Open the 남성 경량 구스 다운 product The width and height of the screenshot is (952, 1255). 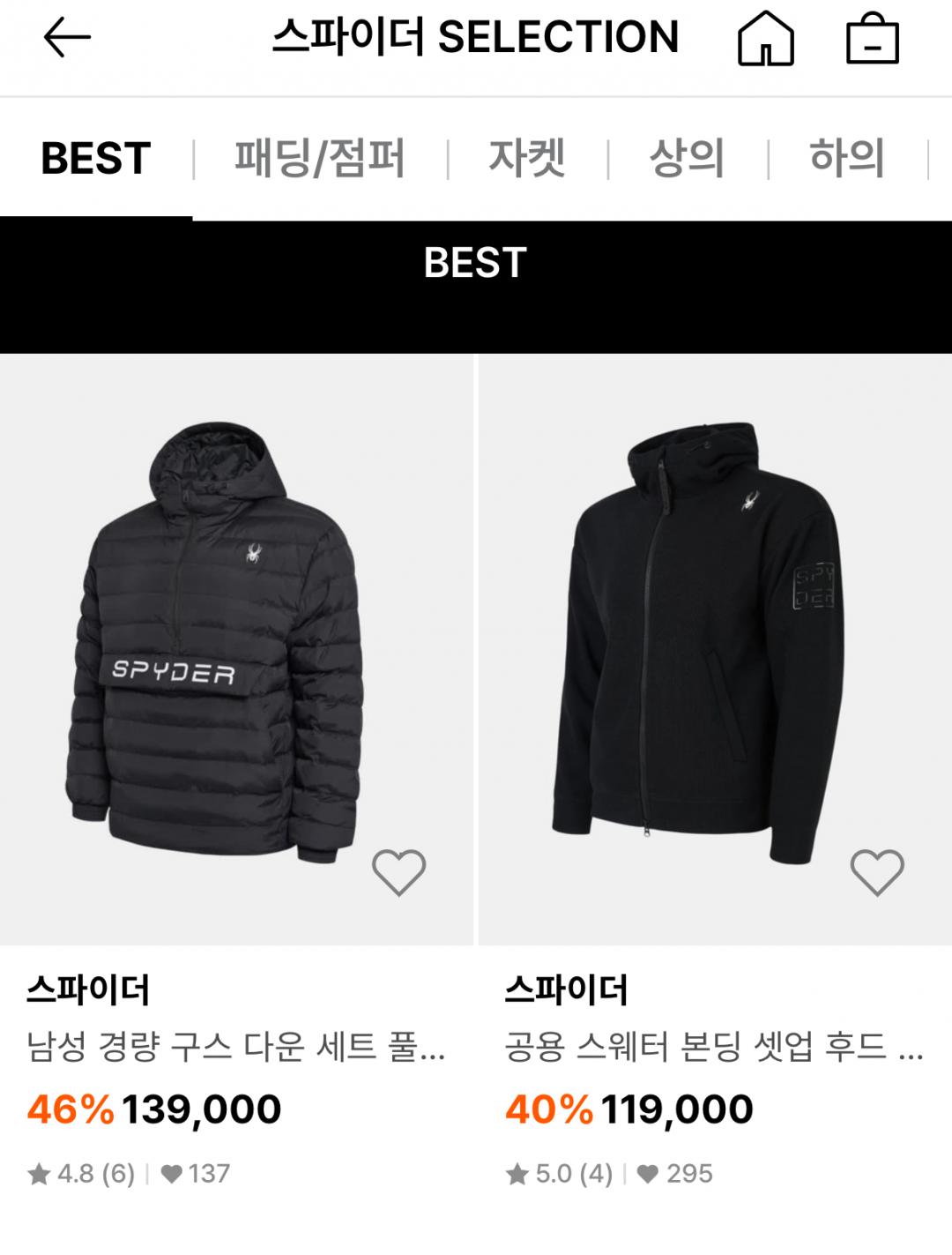click(x=236, y=649)
